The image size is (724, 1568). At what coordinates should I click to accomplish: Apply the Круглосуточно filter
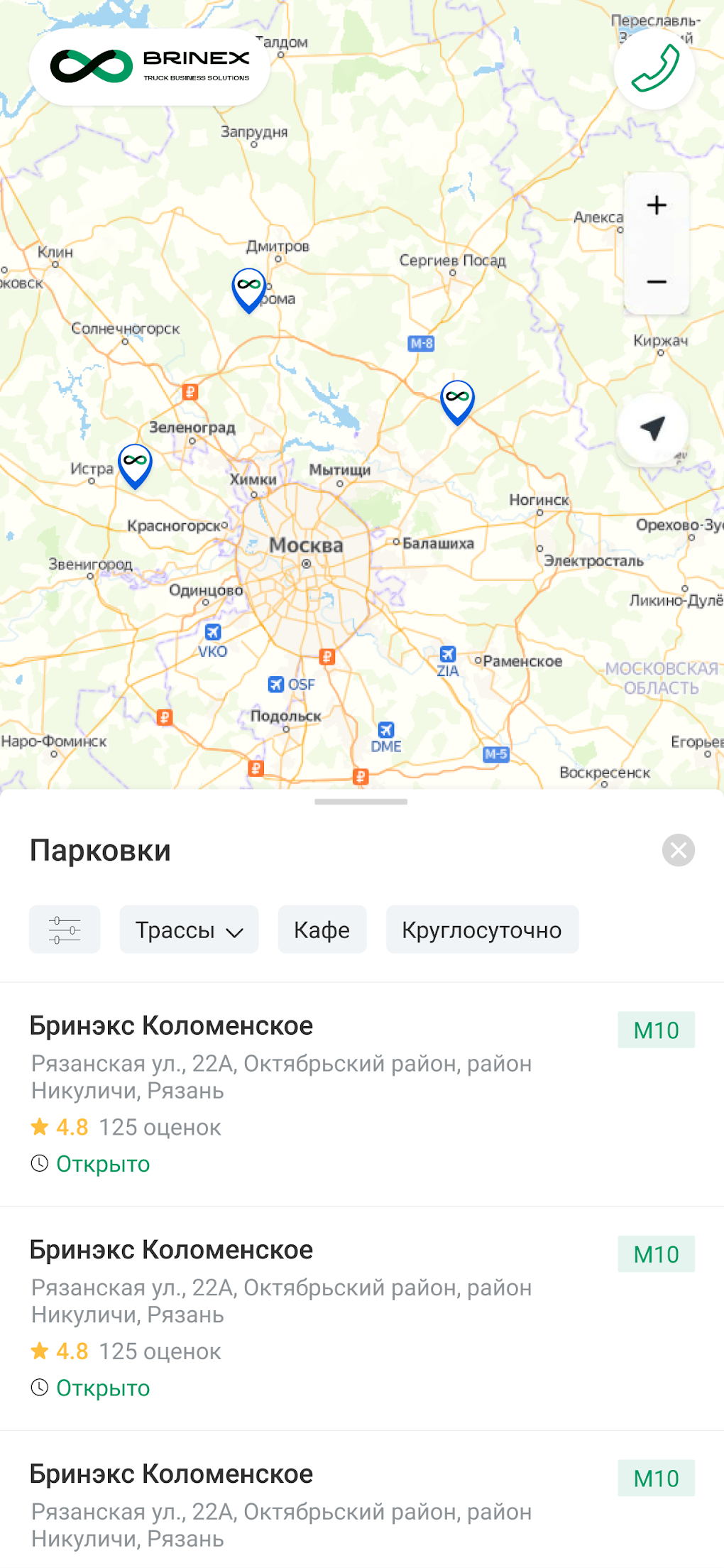482,930
